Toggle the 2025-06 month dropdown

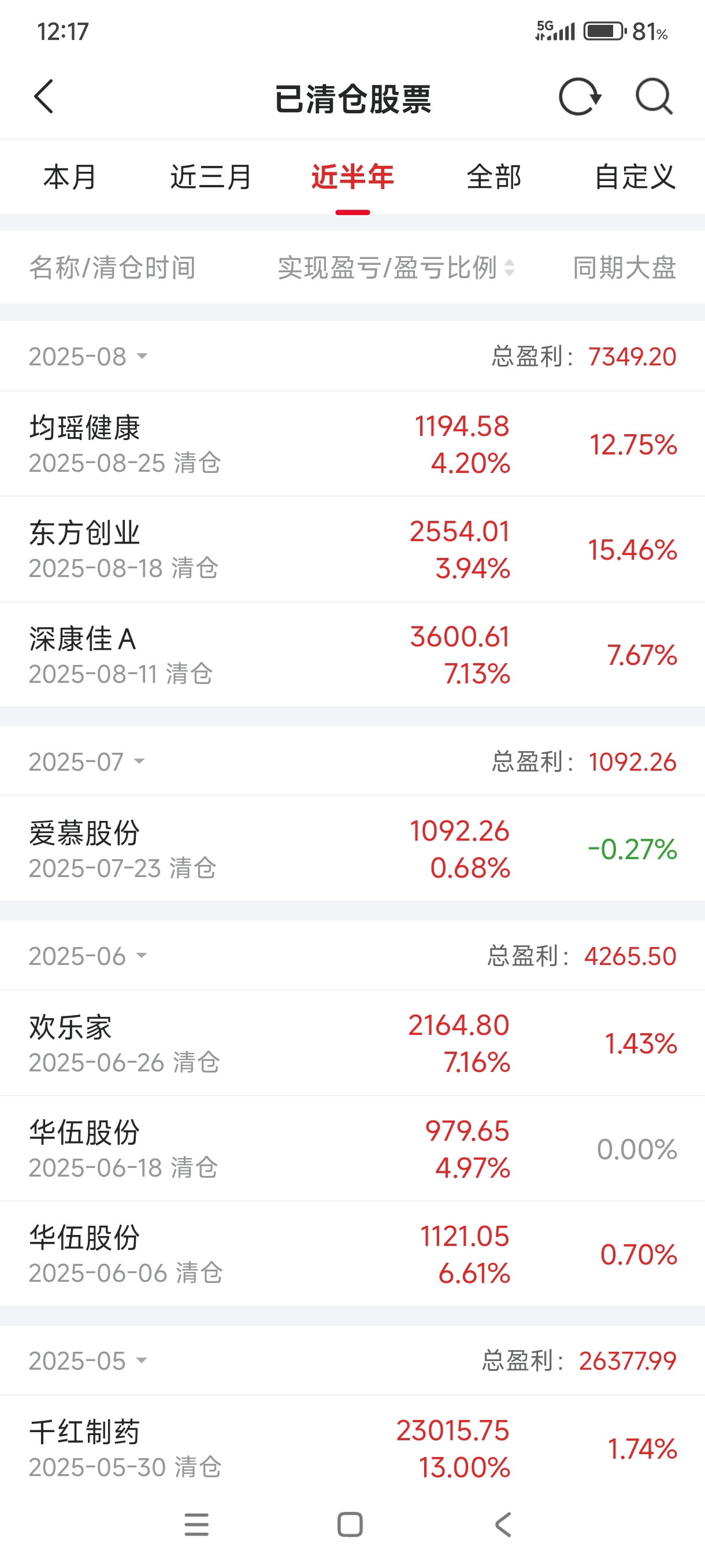click(x=88, y=956)
